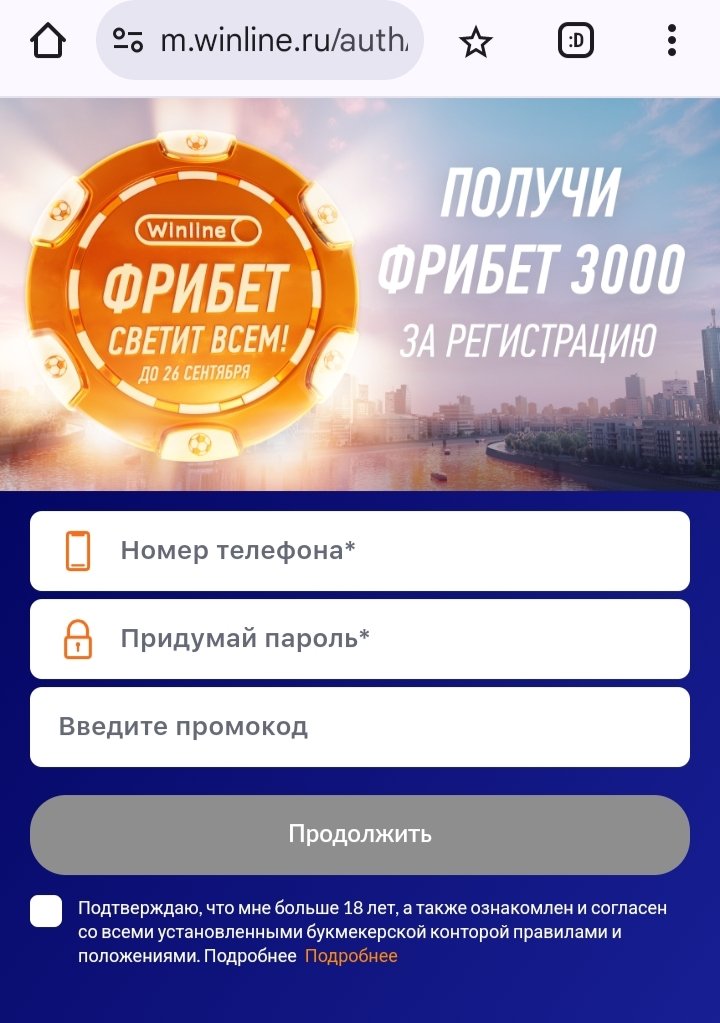This screenshot has width=720, height=1023.
Task: Tap the Введите промокод field
Action: pos(360,727)
